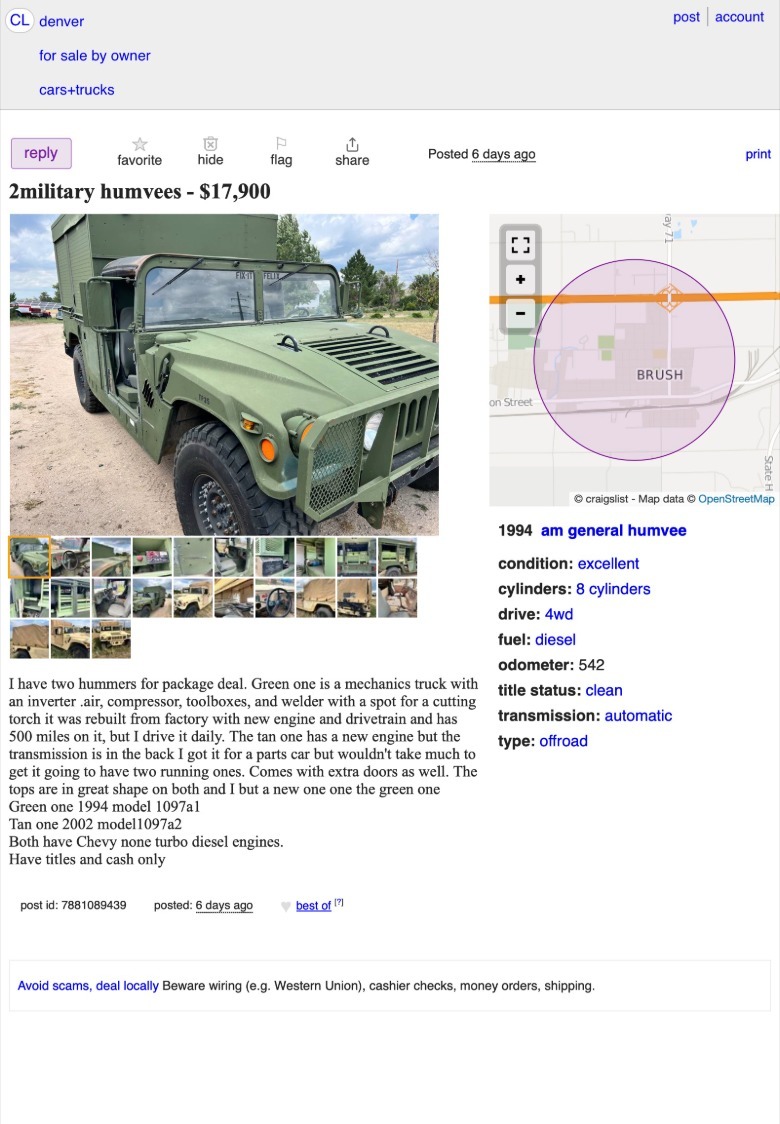Go to cars+trucks category
The image size is (780, 1124).
pos(77,90)
